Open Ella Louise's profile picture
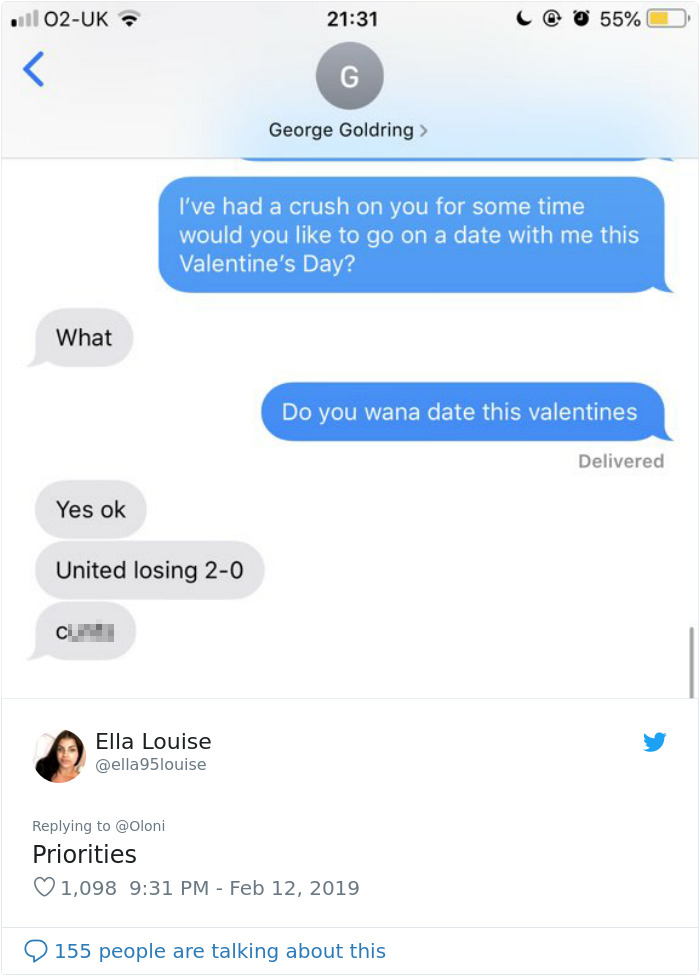700x976 pixels. [x=60, y=755]
